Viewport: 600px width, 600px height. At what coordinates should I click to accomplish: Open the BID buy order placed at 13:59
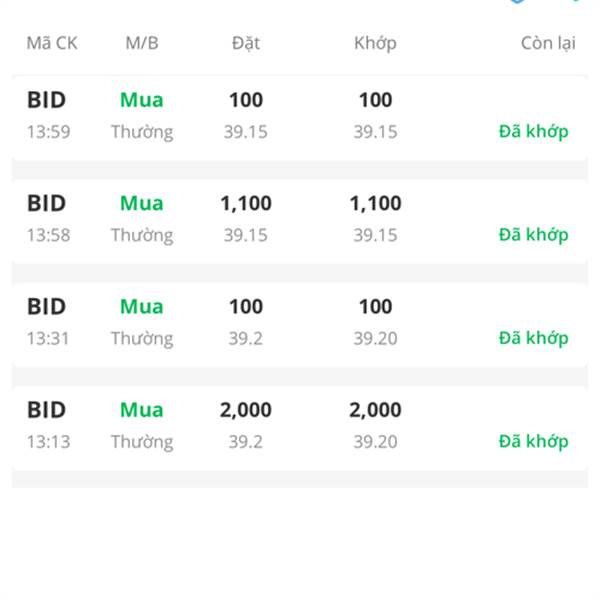[x=300, y=116]
